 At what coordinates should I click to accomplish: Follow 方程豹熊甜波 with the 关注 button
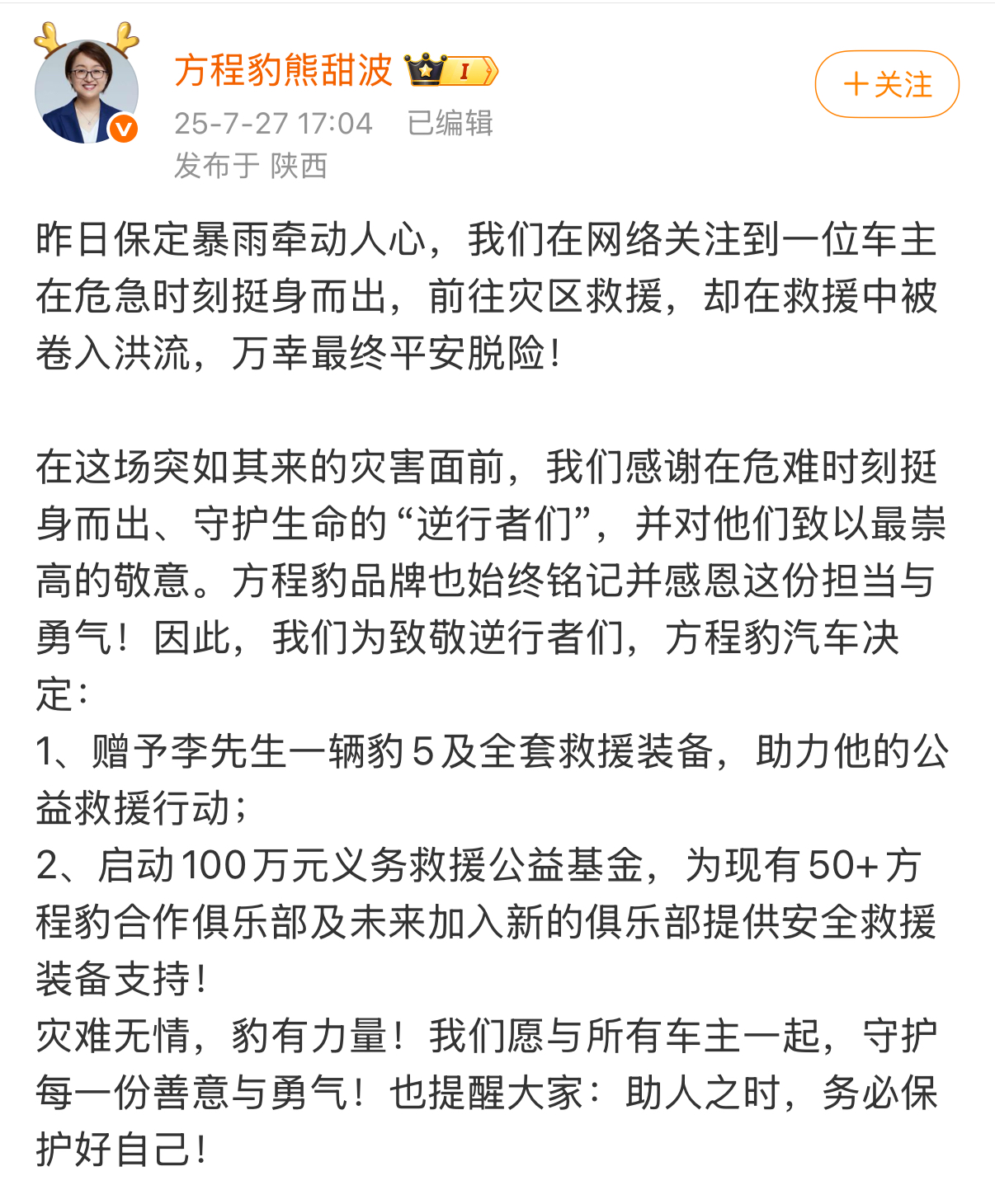[x=887, y=84]
